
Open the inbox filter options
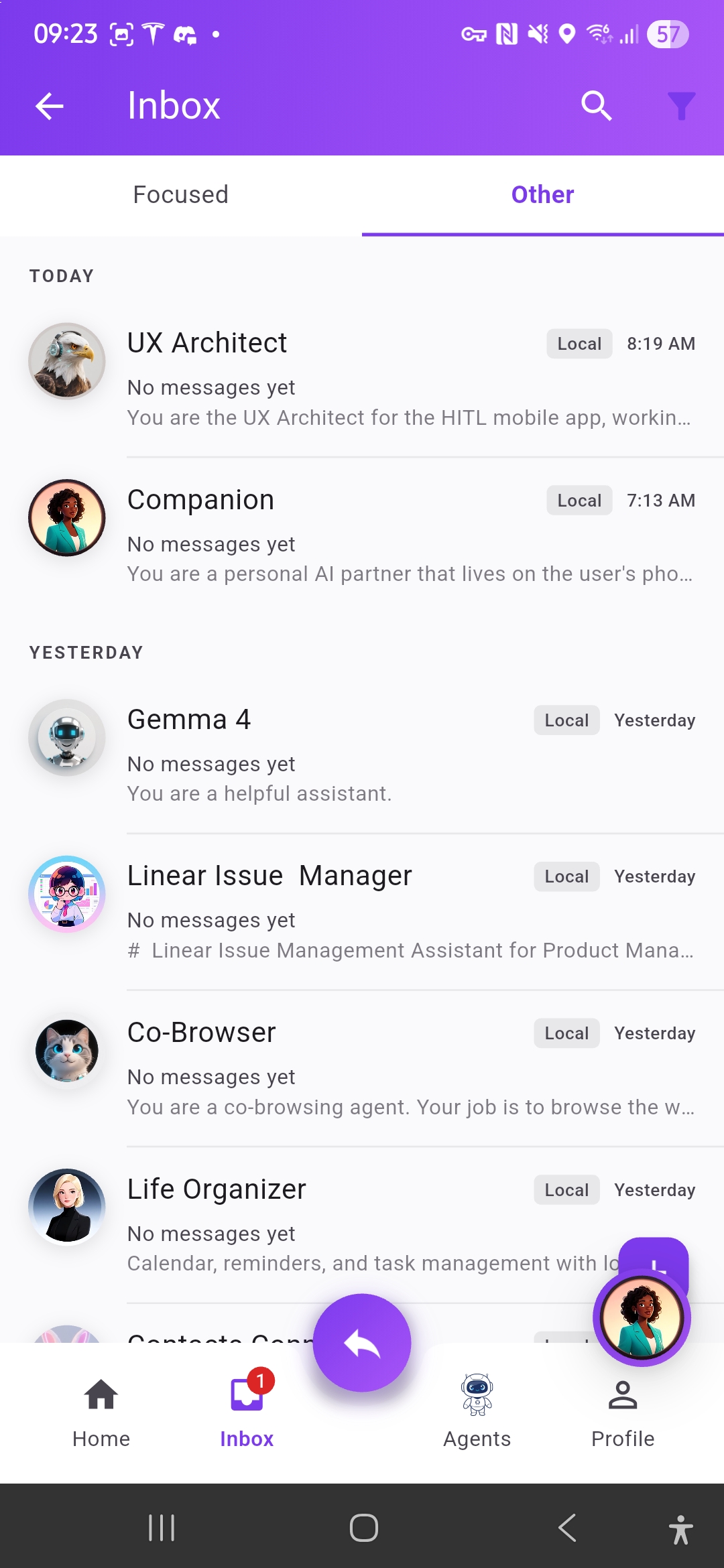[682, 106]
